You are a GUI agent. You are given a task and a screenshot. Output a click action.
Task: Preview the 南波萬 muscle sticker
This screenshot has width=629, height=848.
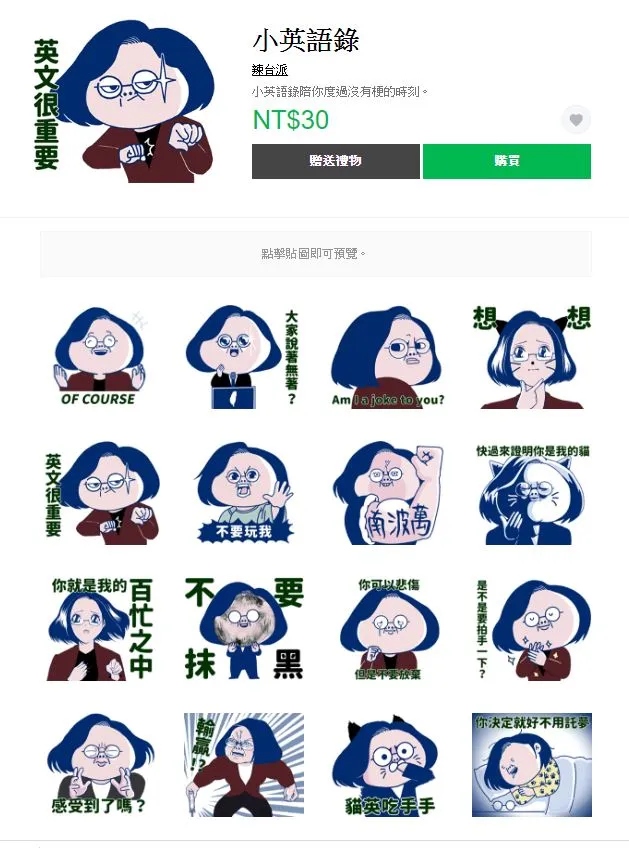point(388,493)
